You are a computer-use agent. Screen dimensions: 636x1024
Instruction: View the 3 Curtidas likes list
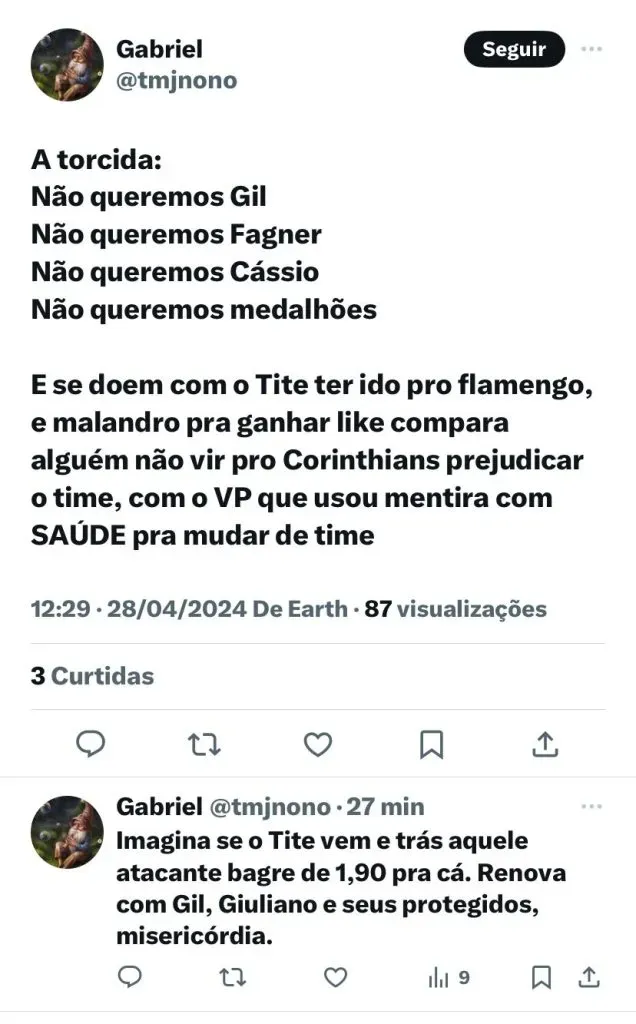tap(92, 676)
